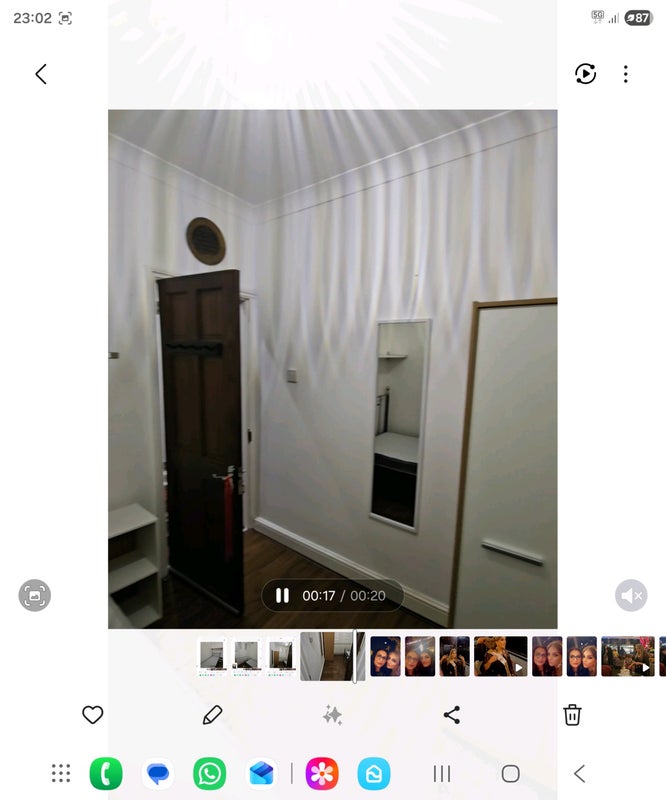
Task: Pause the playing video
Action: point(282,595)
